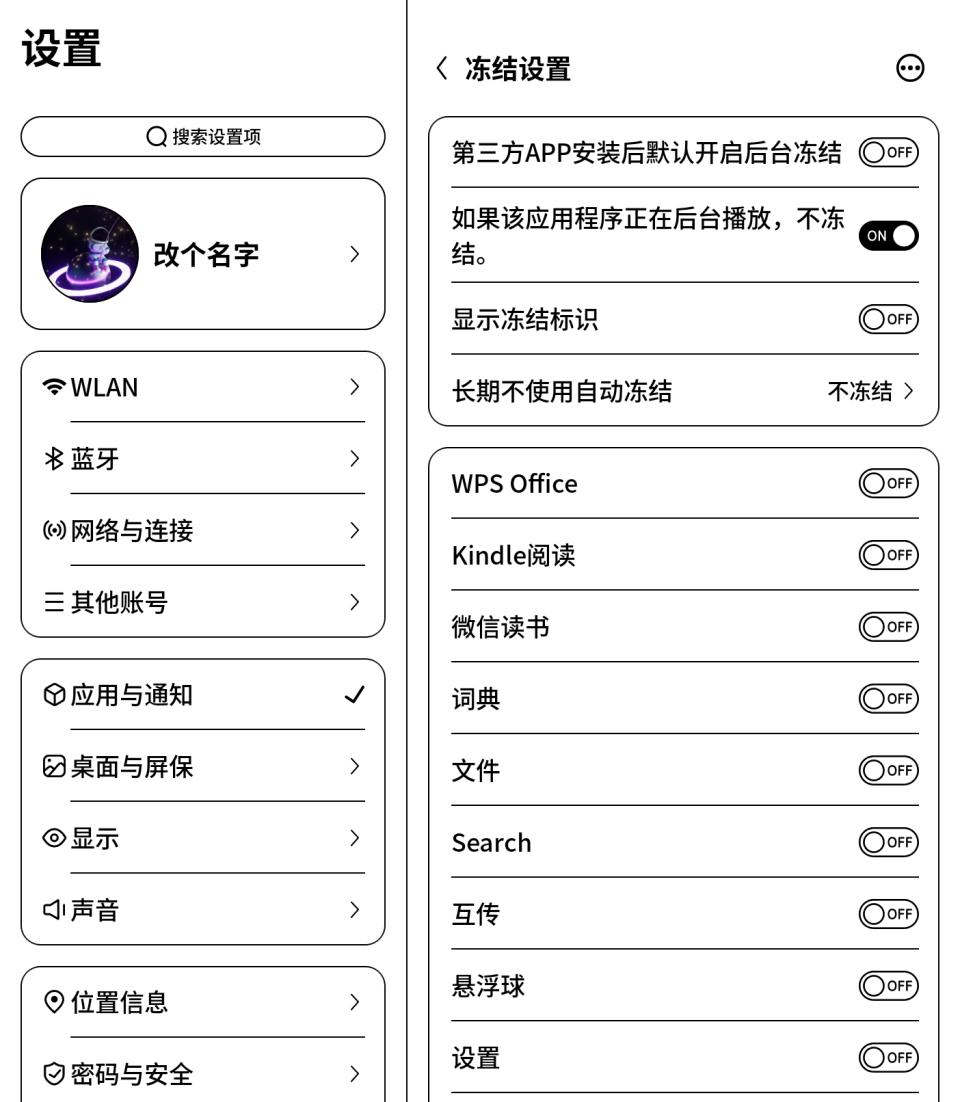The height and width of the screenshot is (1102, 960).
Task: Open 声音 settings
Action: [203, 910]
